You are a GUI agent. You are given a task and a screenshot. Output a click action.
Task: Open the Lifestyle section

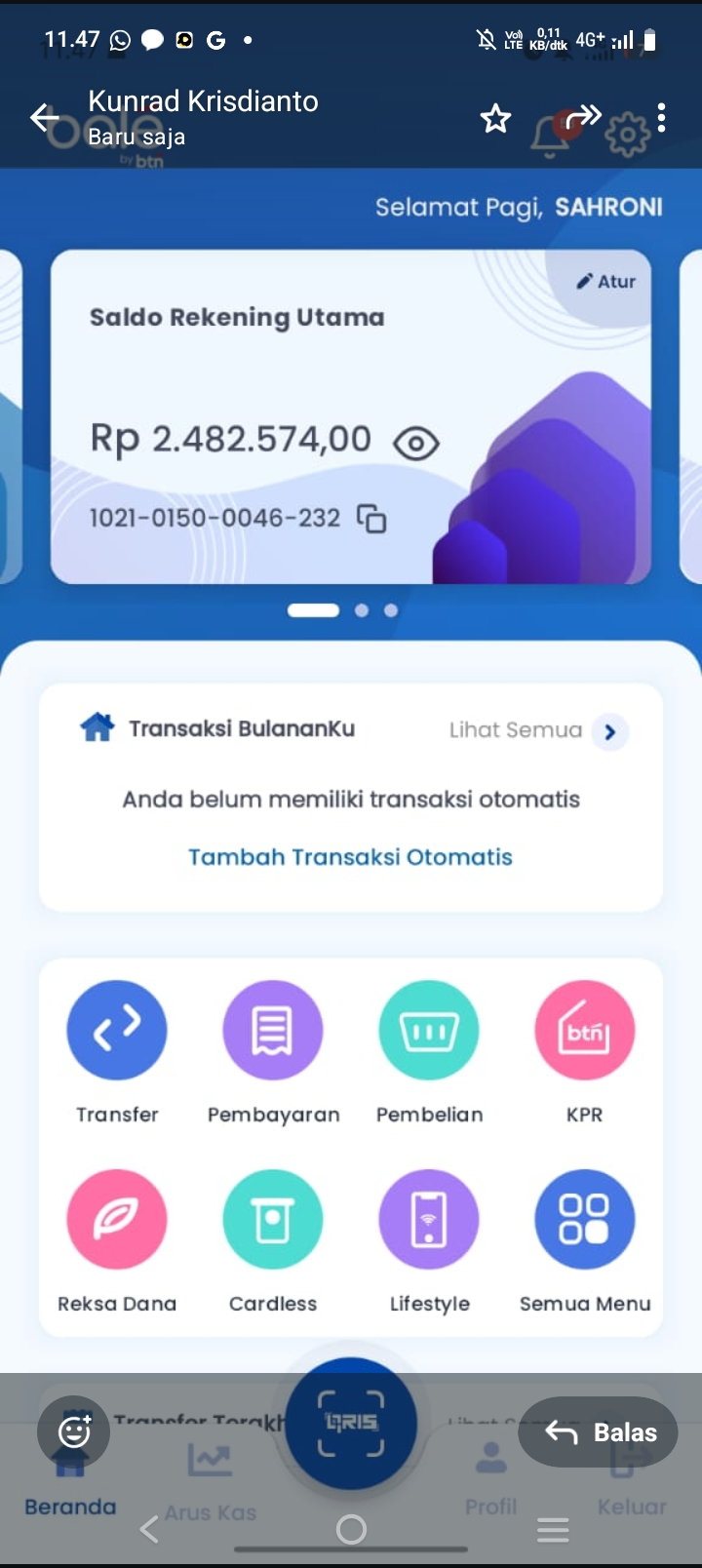click(x=429, y=1220)
